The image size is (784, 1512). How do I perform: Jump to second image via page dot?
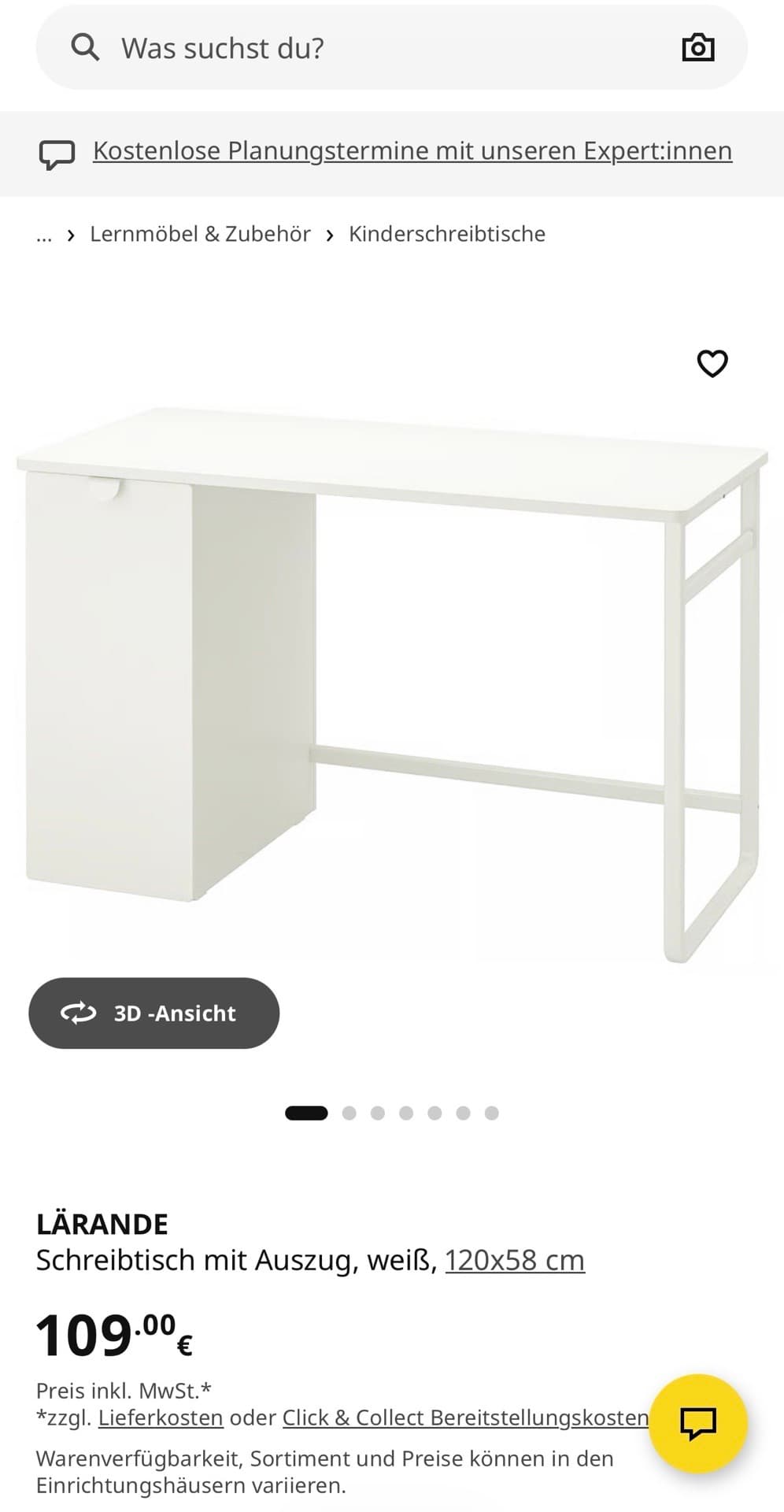[349, 1113]
